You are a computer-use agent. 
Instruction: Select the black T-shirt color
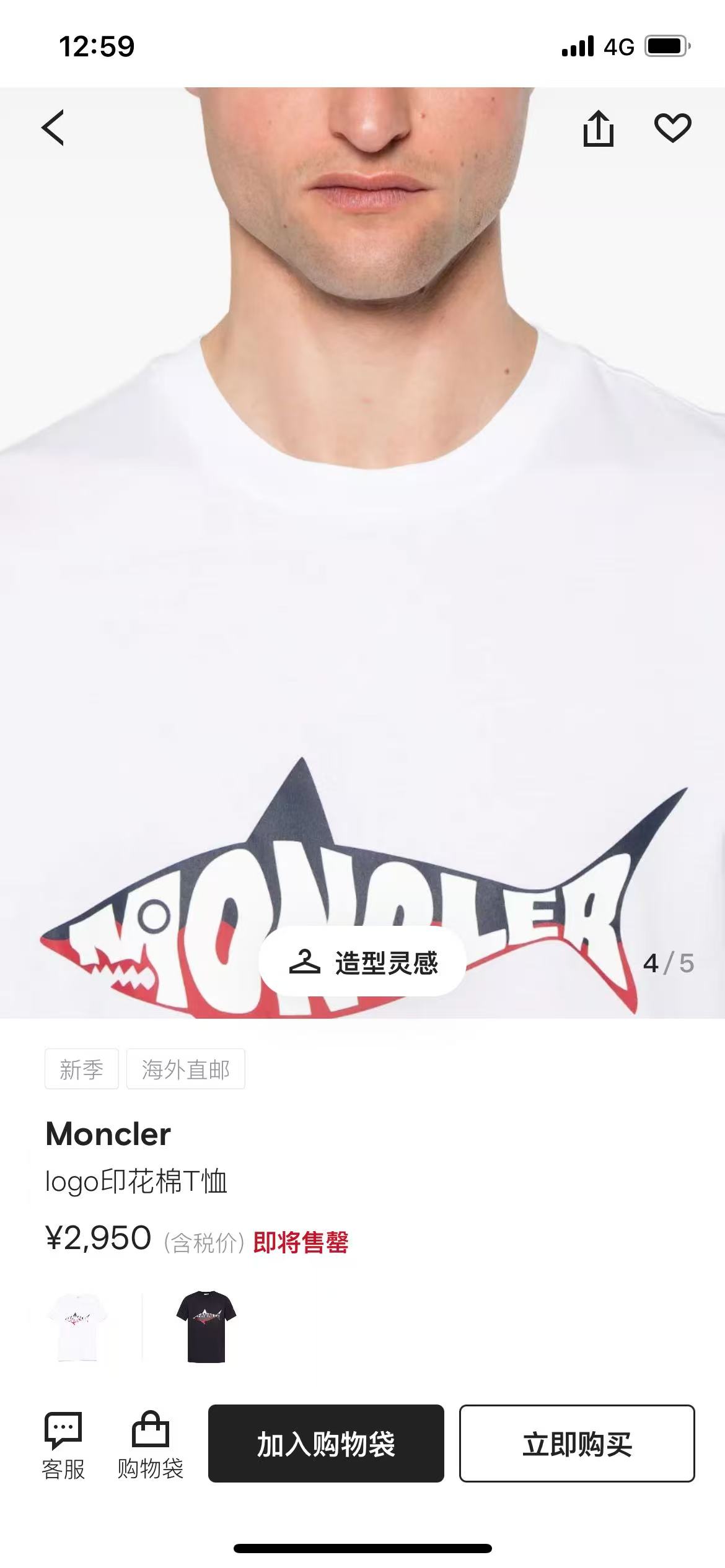click(x=206, y=1326)
